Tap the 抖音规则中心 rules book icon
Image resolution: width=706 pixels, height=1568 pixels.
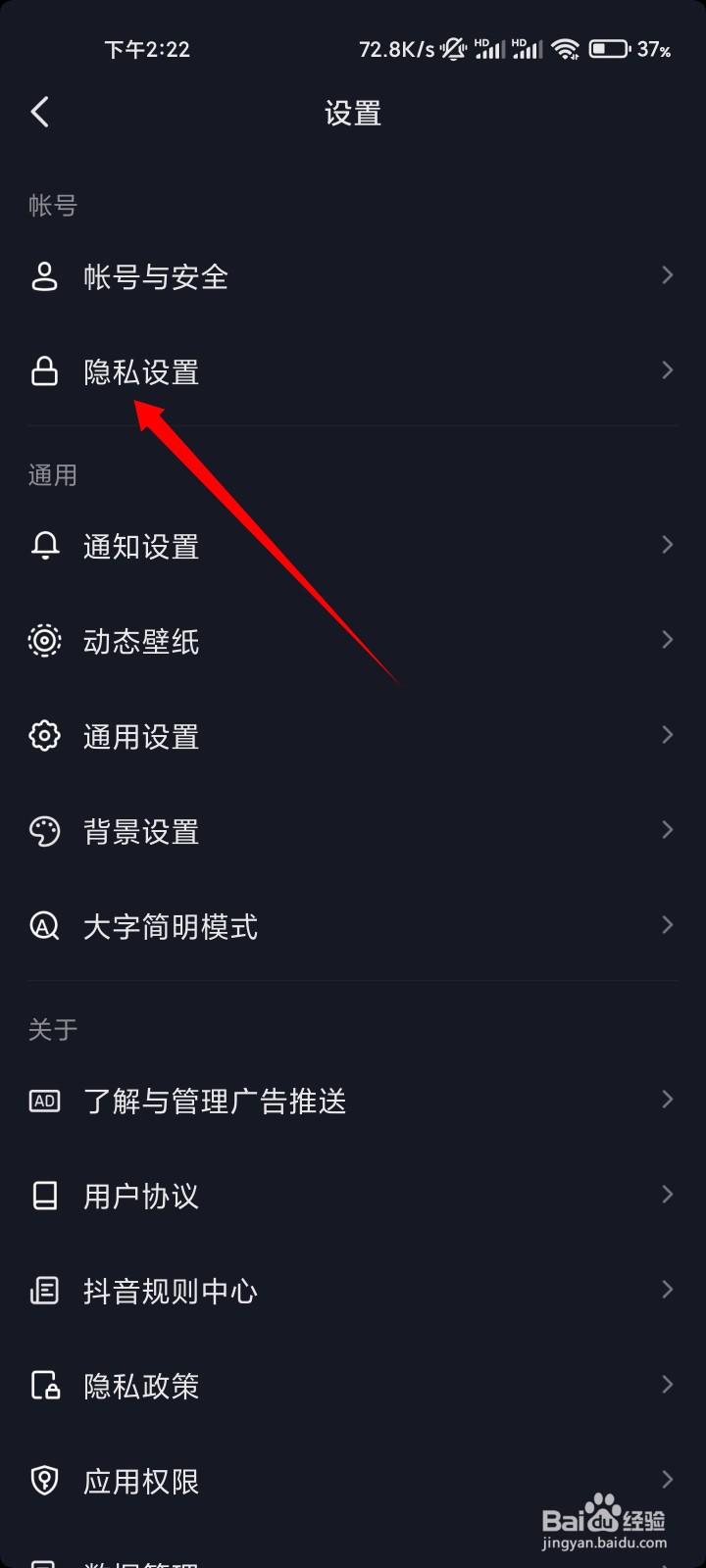coord(44,1291)
